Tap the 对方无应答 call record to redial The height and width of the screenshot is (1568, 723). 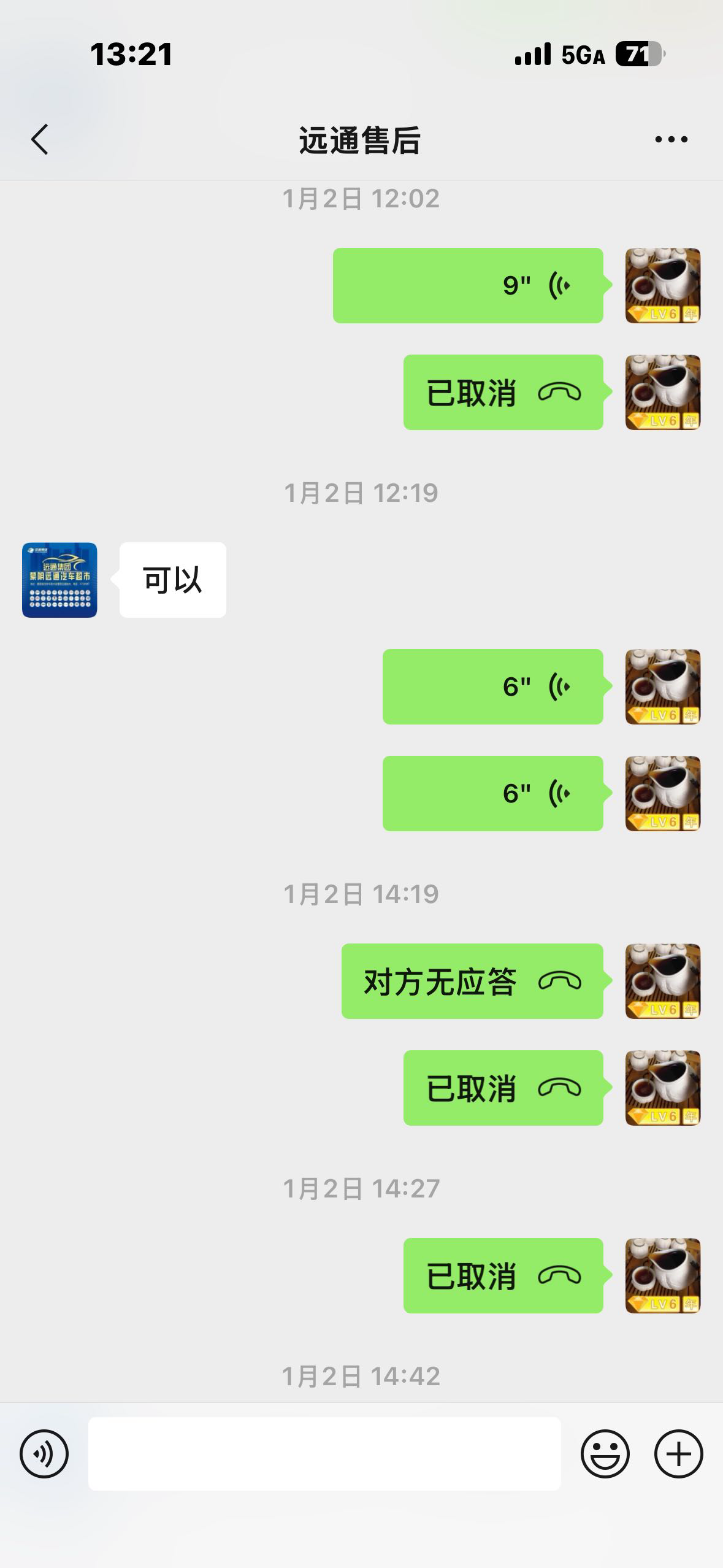[x=472, y=981]
